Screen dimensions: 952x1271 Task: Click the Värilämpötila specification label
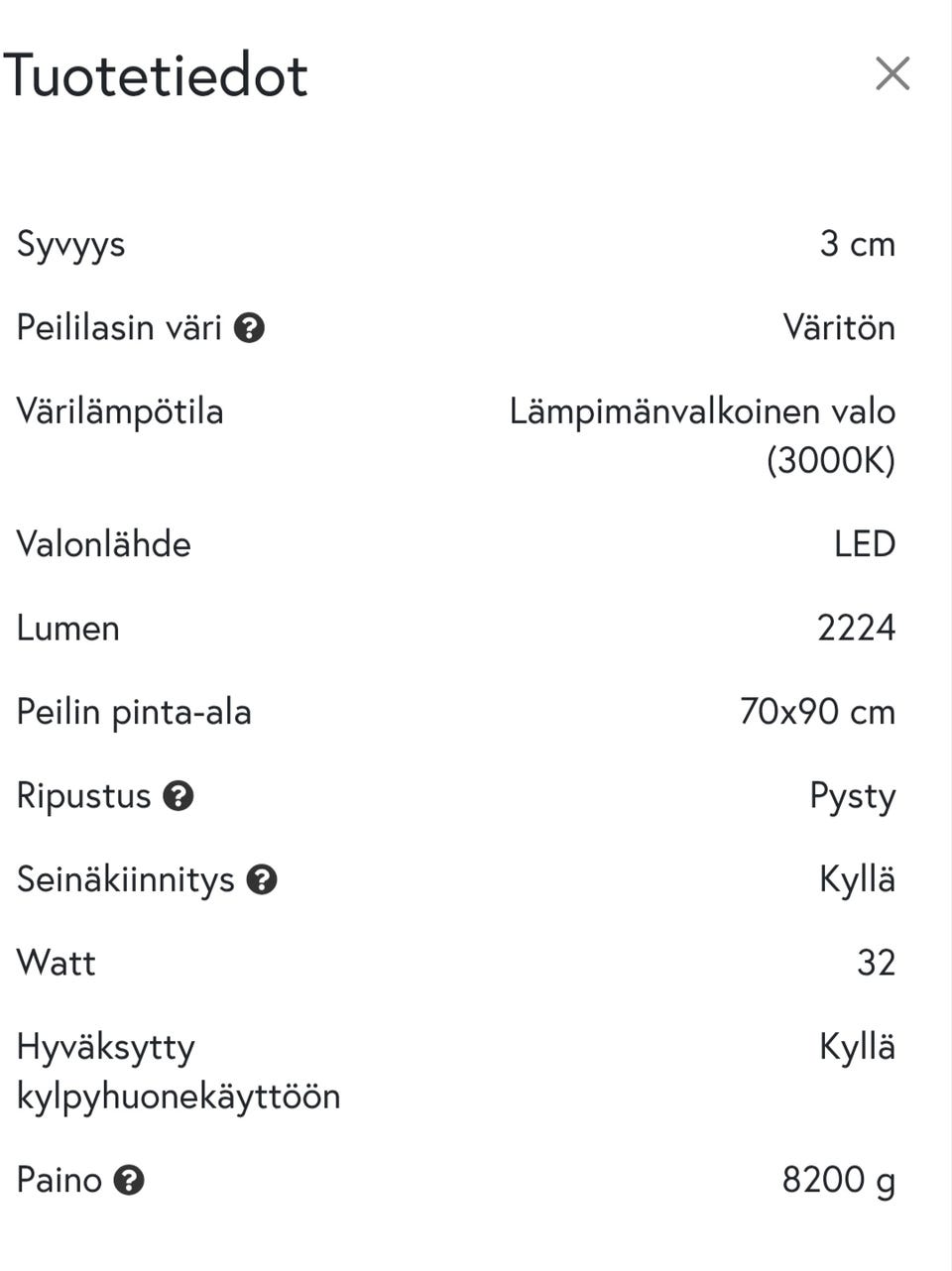tap(119, 410)
